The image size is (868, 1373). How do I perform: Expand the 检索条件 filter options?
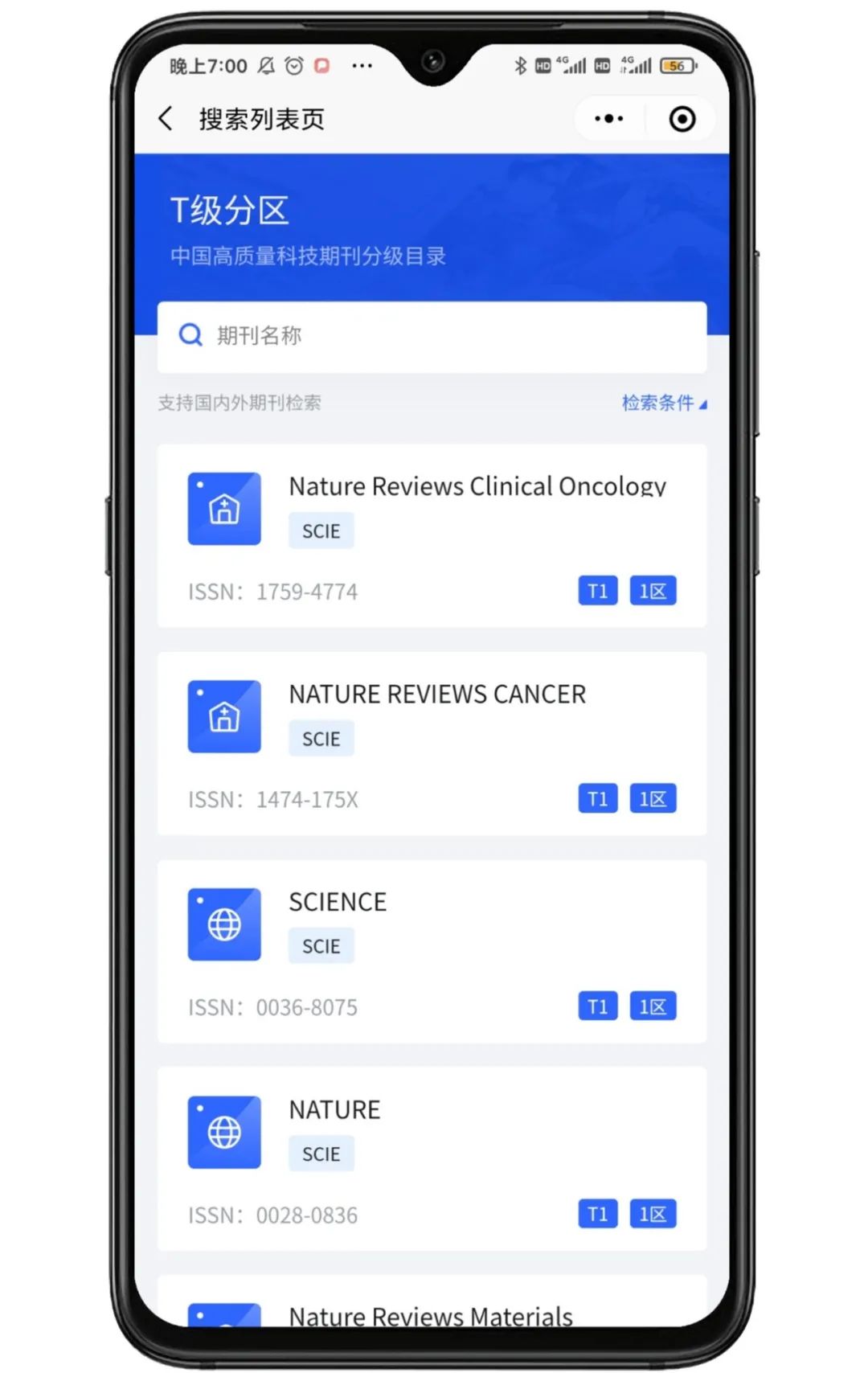tap(664, 403)
